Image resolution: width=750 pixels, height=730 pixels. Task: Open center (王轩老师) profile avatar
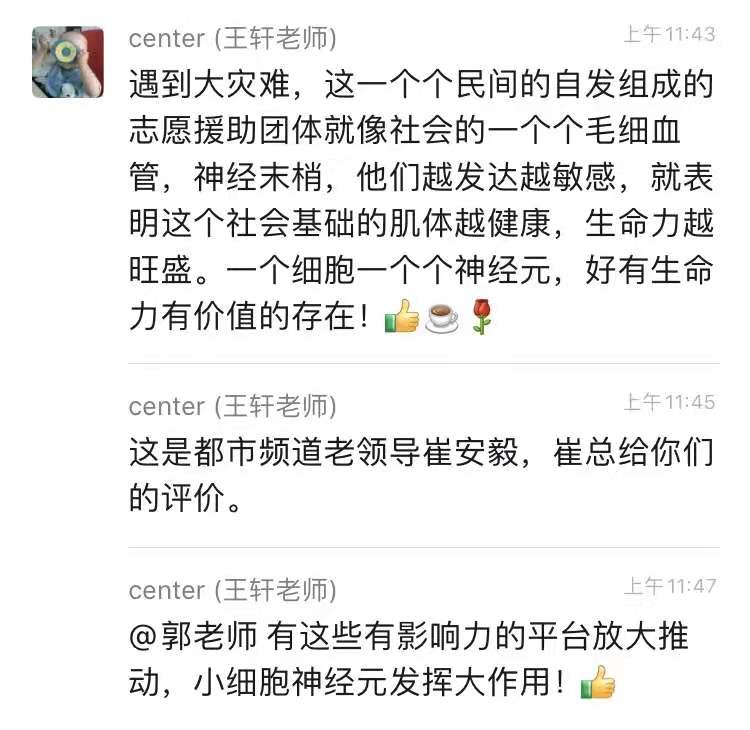coord(67,62)
